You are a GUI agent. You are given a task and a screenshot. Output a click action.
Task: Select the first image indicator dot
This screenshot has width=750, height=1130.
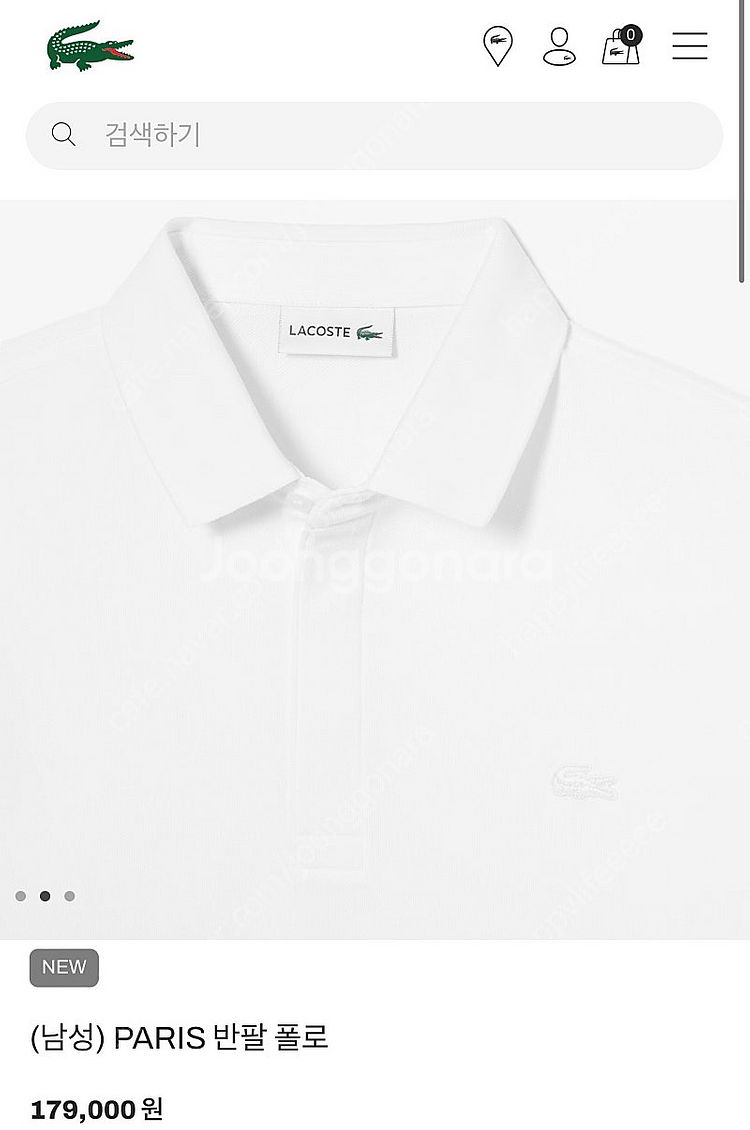click(21, 896)
